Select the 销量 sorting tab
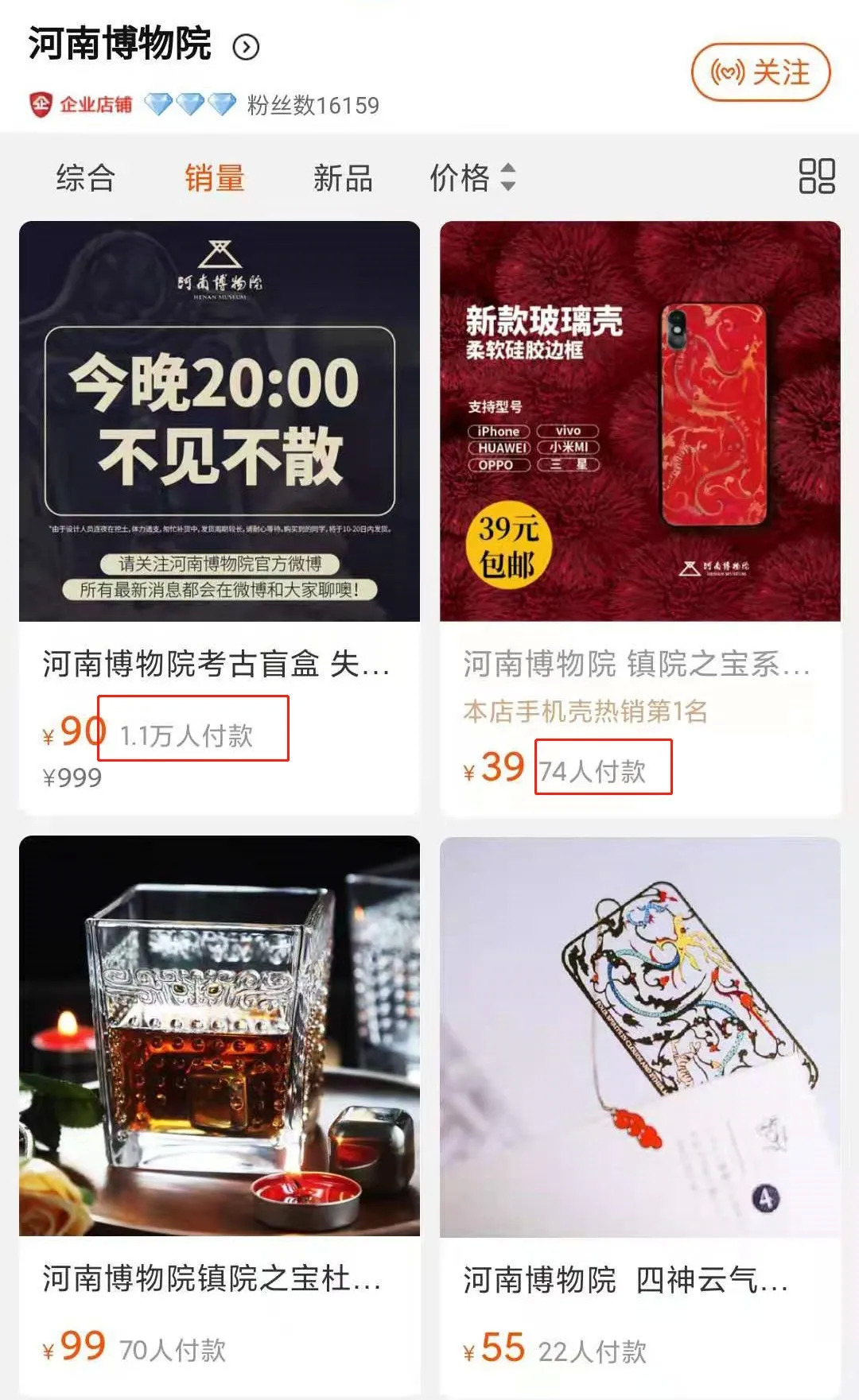The width and height of the screenshot is (859, 1400). click(214, 177)
